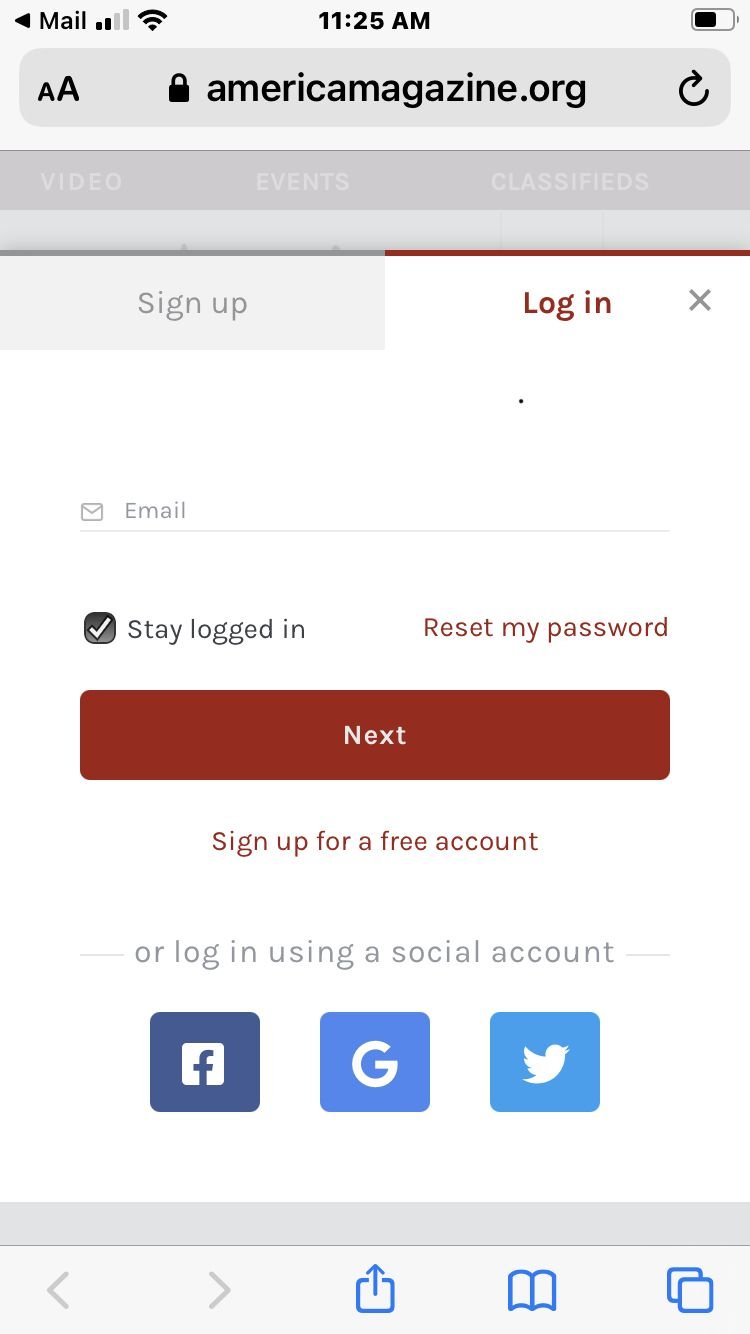Close the login dialog
This screenshot has width=750, height=1334.
click(x=700, y=300)
